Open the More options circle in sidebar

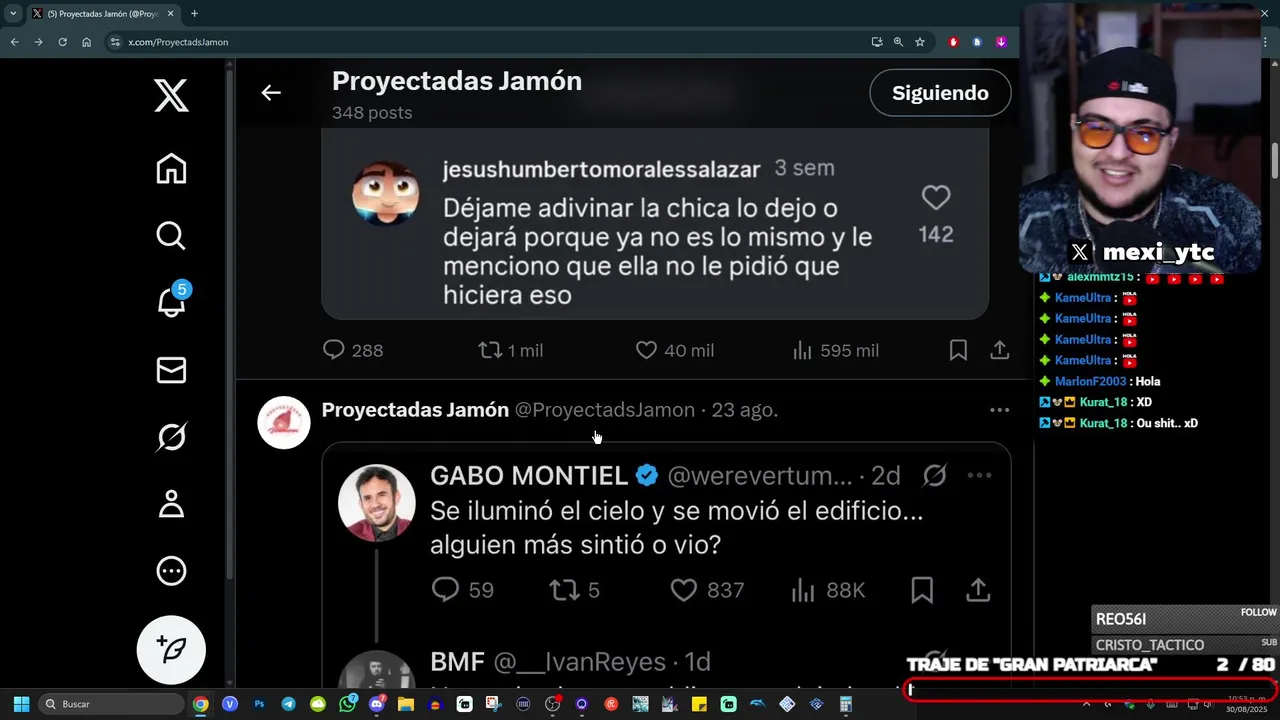tap(171, 571)
